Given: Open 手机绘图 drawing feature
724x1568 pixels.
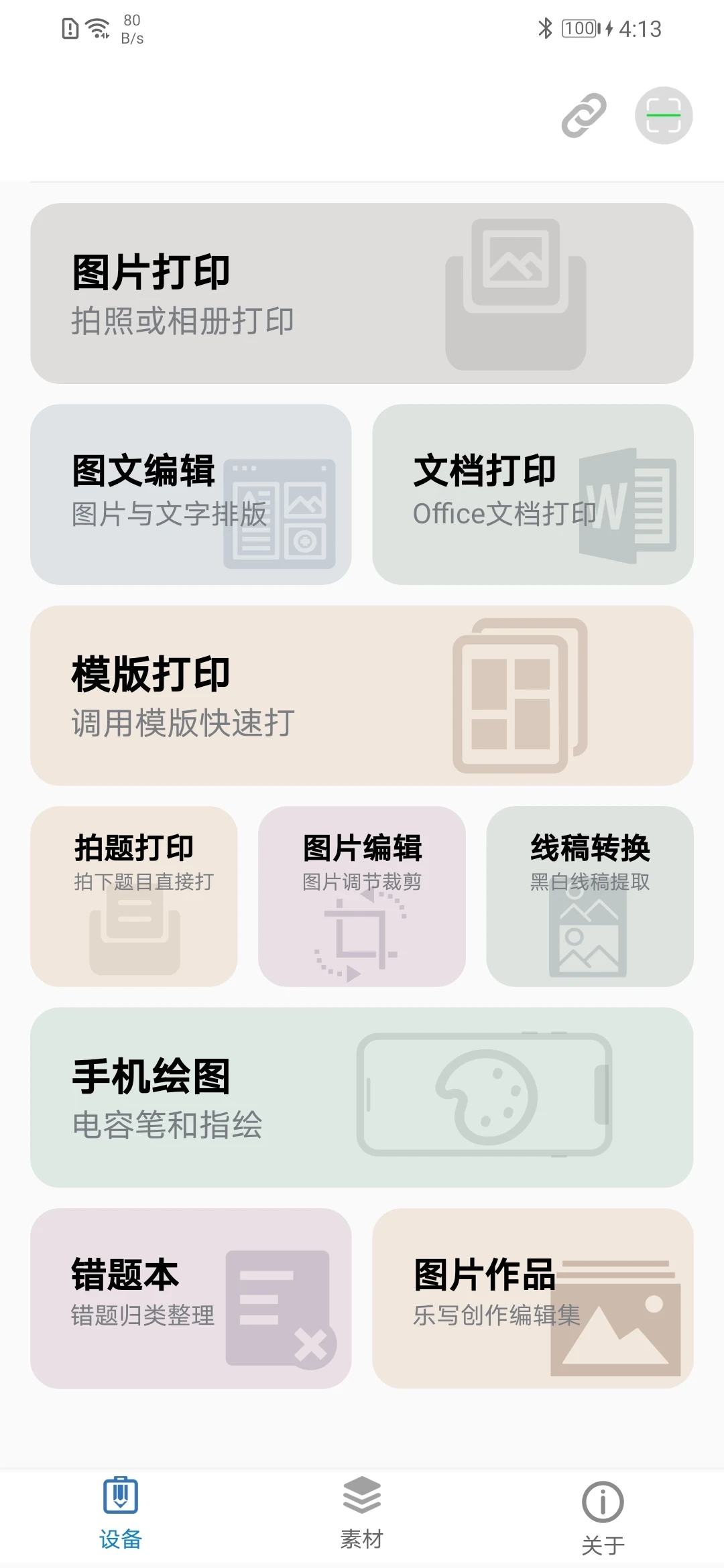Looking at the screenshot, I should tap(362, 1096).
